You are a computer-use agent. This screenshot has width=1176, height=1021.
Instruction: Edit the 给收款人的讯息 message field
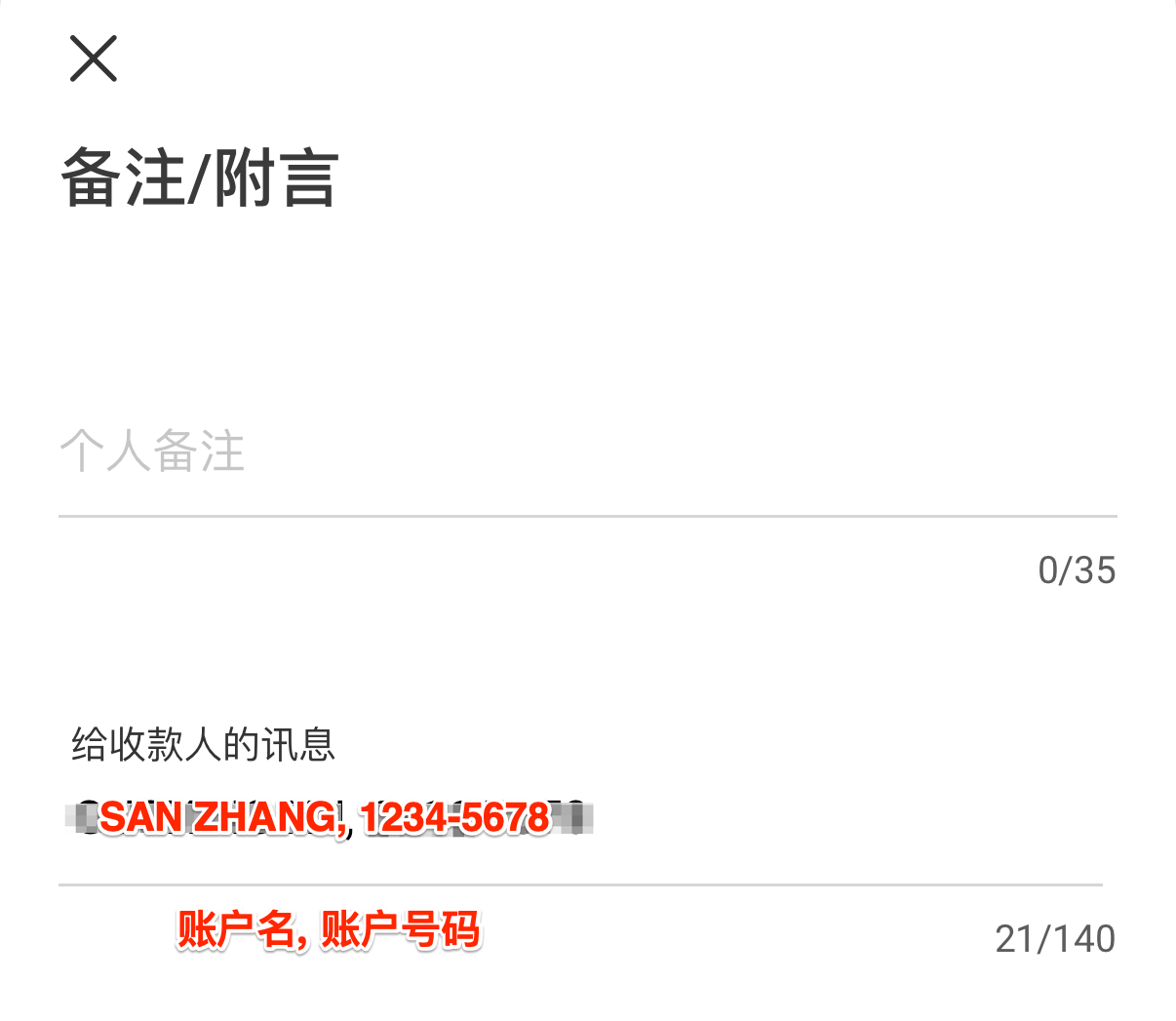(580, 819)
